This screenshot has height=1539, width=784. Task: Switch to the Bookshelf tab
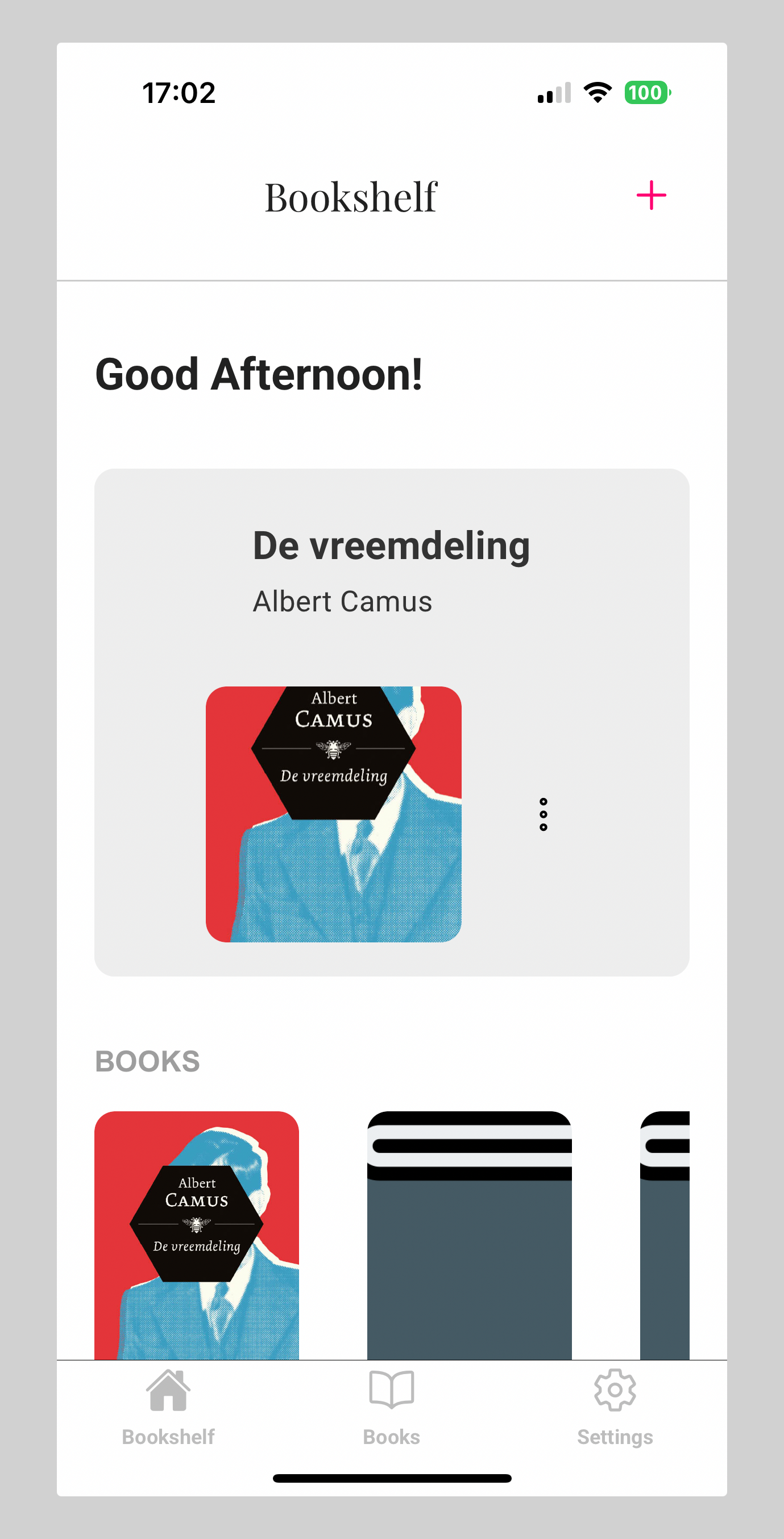pyautogui.click(x=168, y=1406)
